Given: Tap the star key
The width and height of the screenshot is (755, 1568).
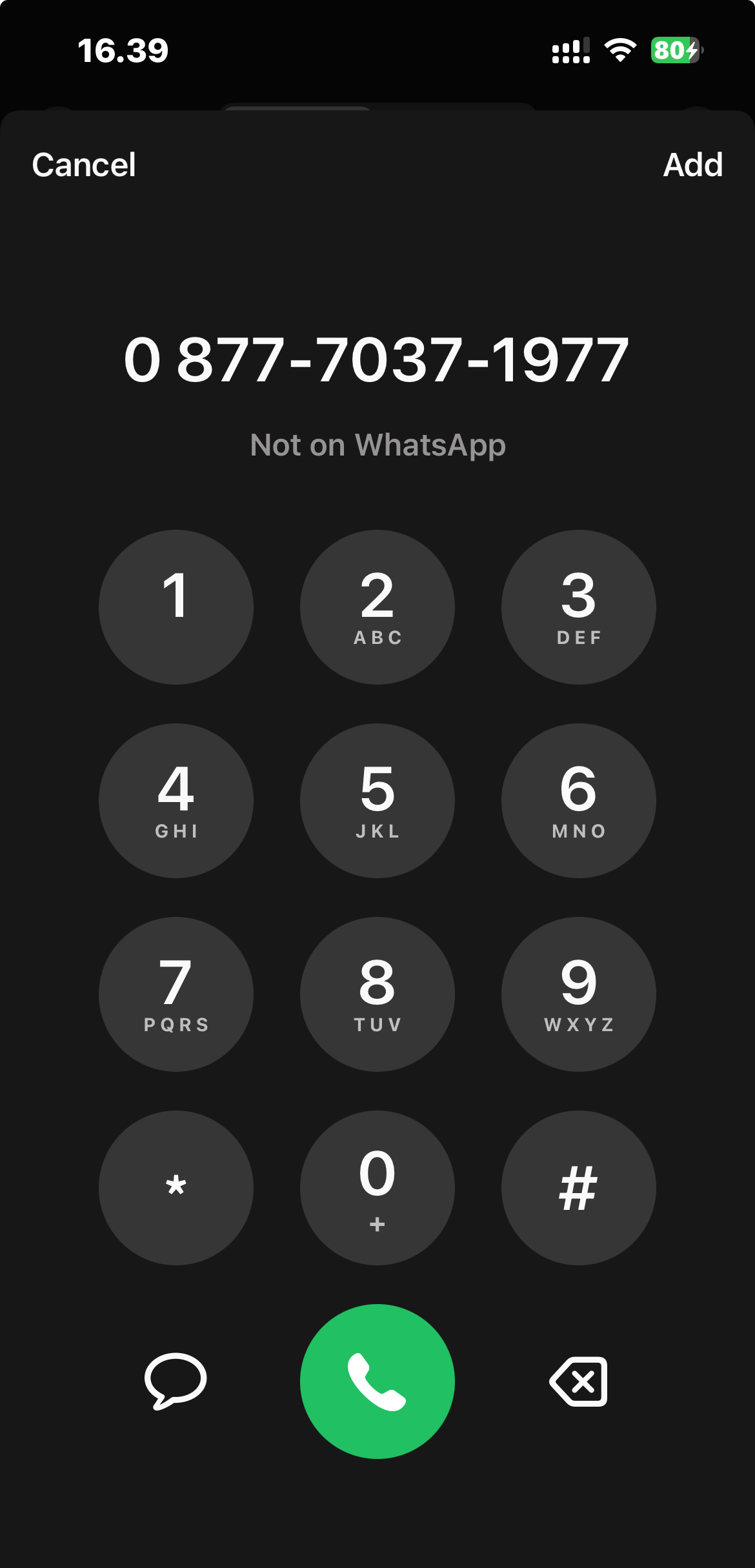Looking at the screenshot, I should 176,1188.
